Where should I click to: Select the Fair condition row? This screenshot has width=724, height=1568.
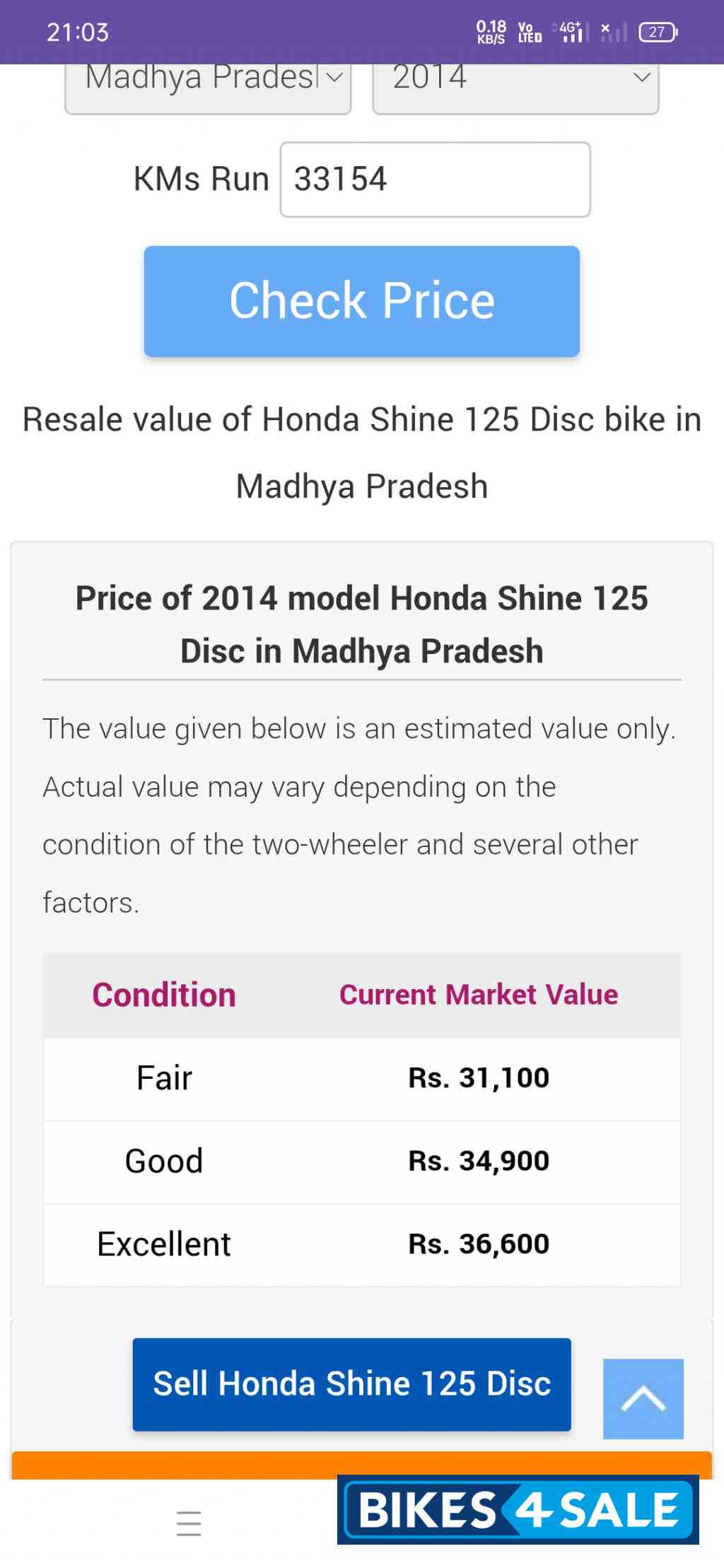(x=361, y=1077)
